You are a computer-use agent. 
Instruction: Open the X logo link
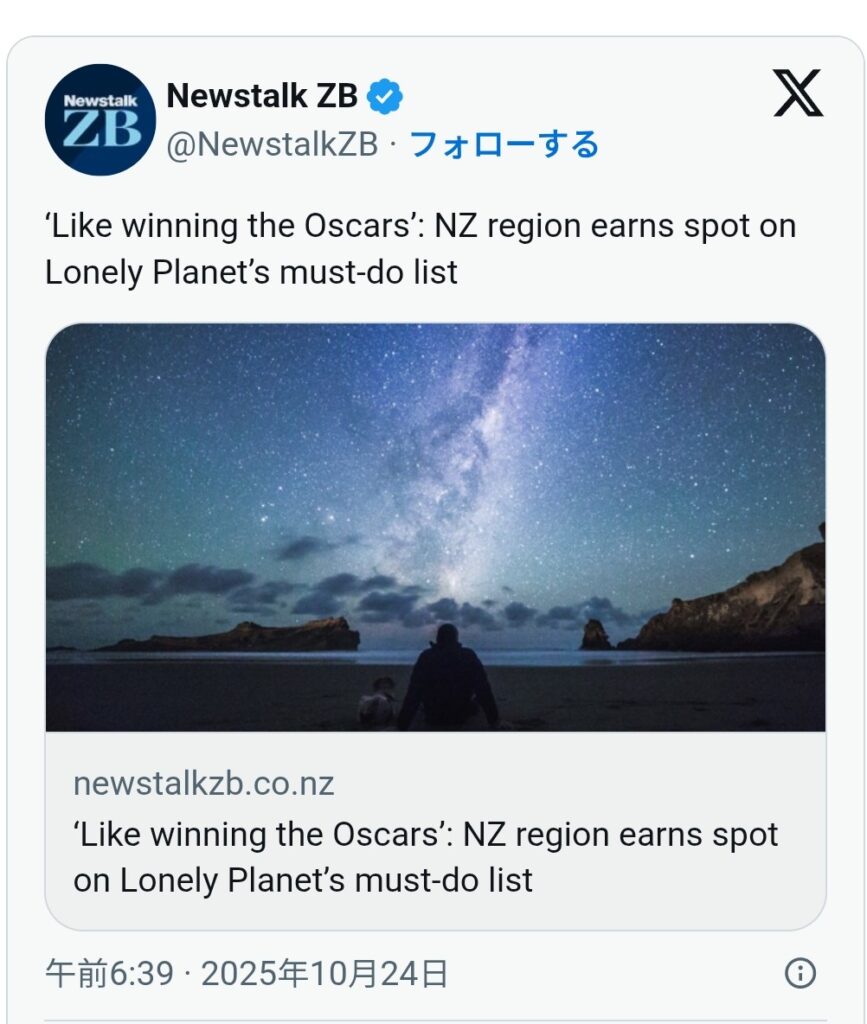pos(797,94)
